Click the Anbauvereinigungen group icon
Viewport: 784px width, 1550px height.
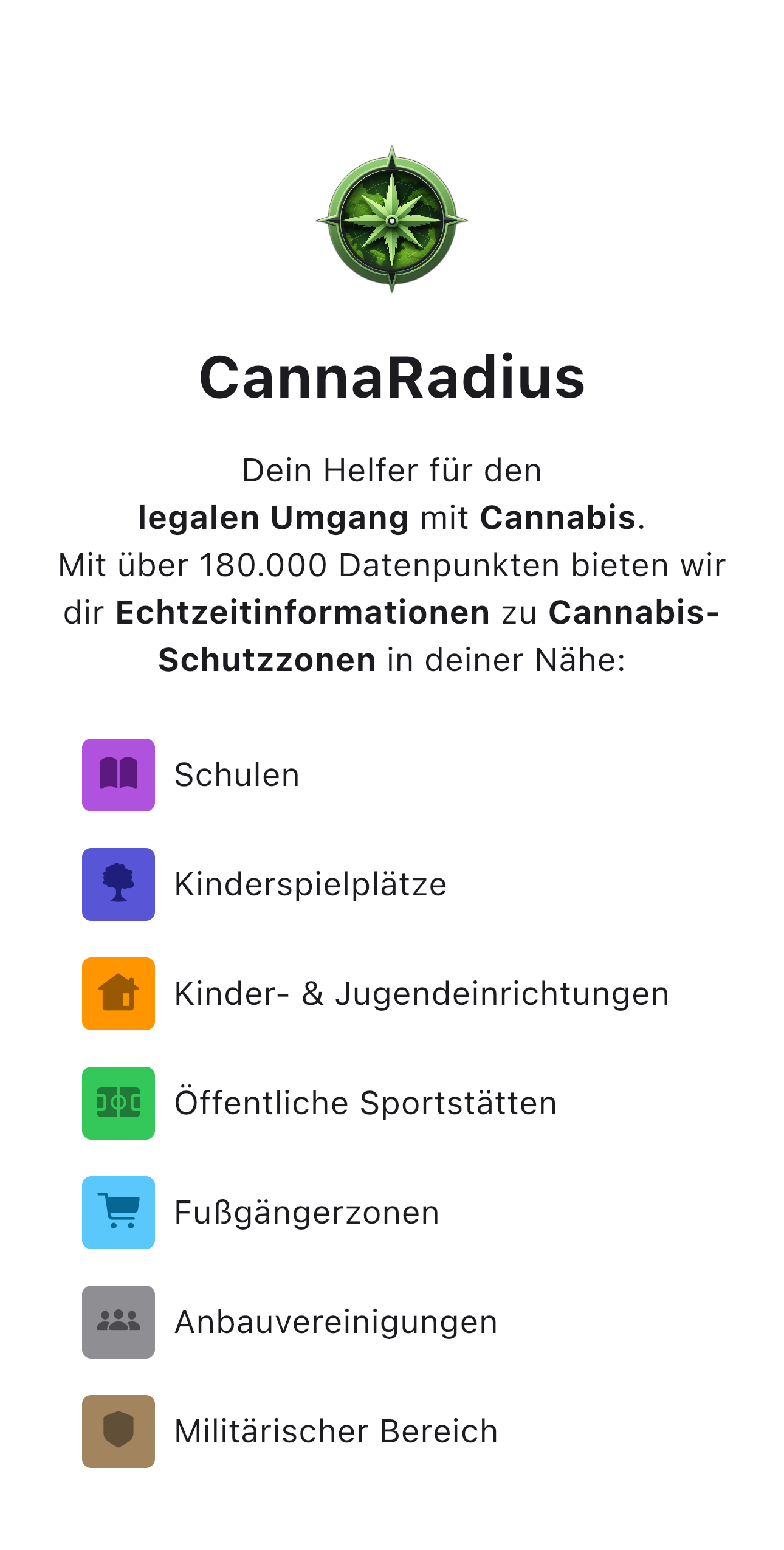click(118, 1320)
